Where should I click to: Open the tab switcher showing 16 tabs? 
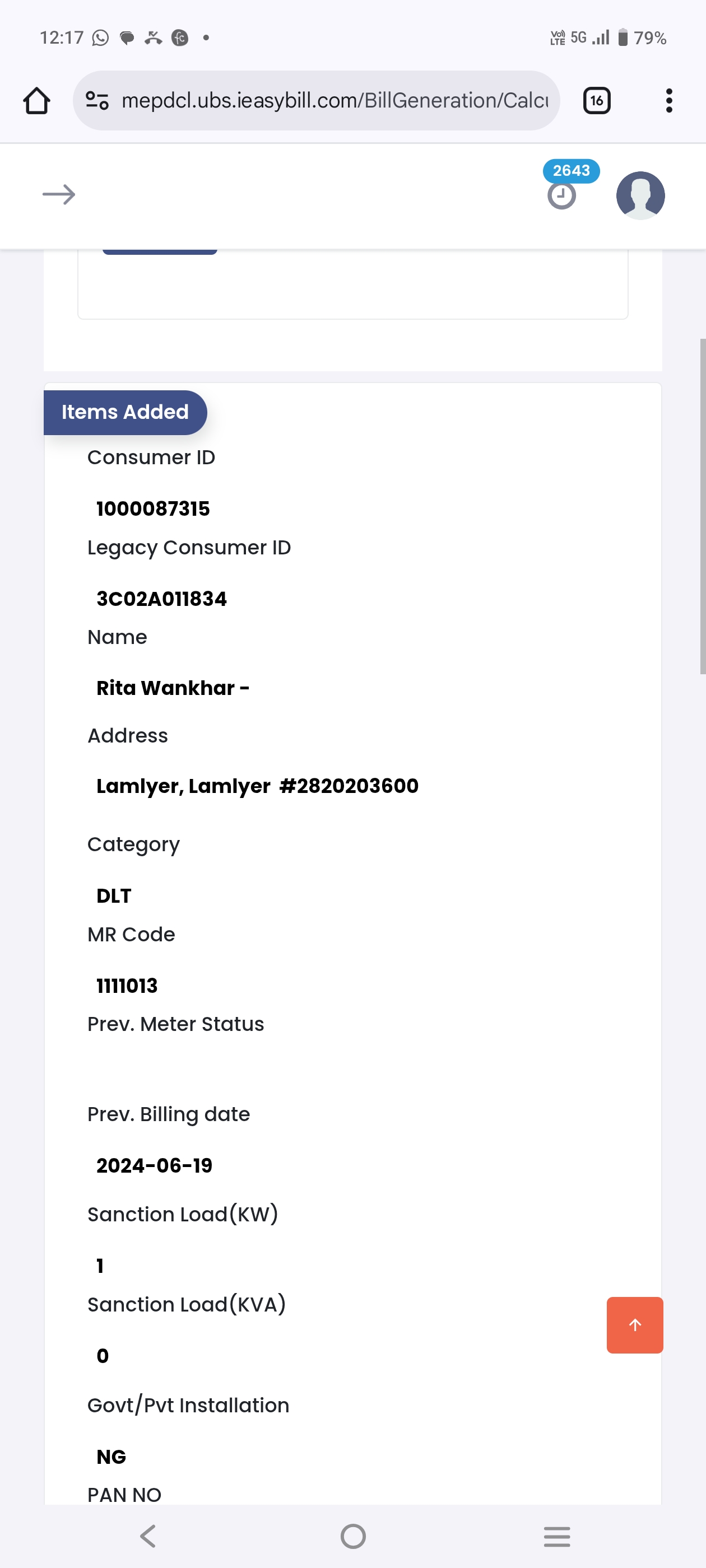point(596,101)
